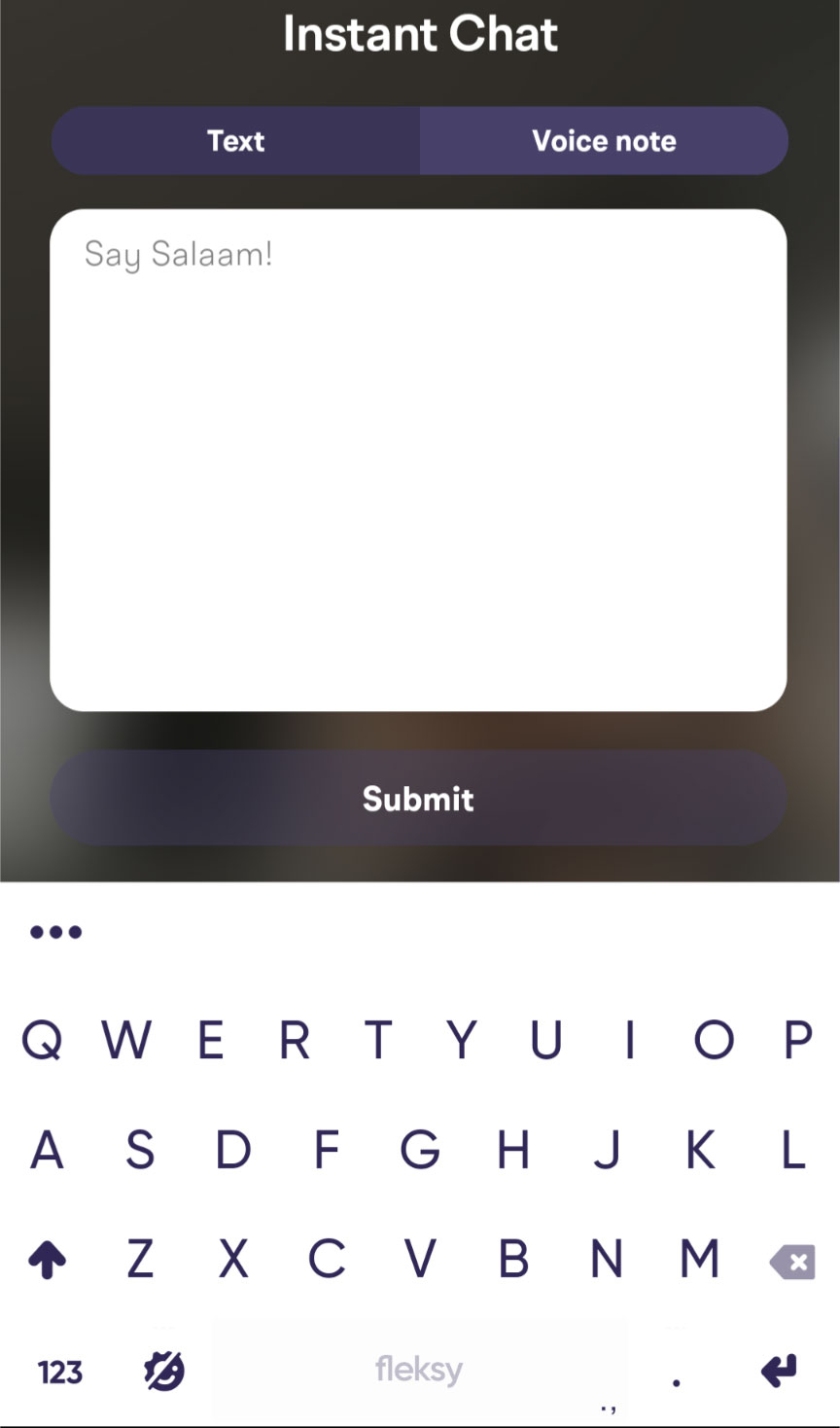
Task: Enable the shift arrow key
Action: 47,1261
